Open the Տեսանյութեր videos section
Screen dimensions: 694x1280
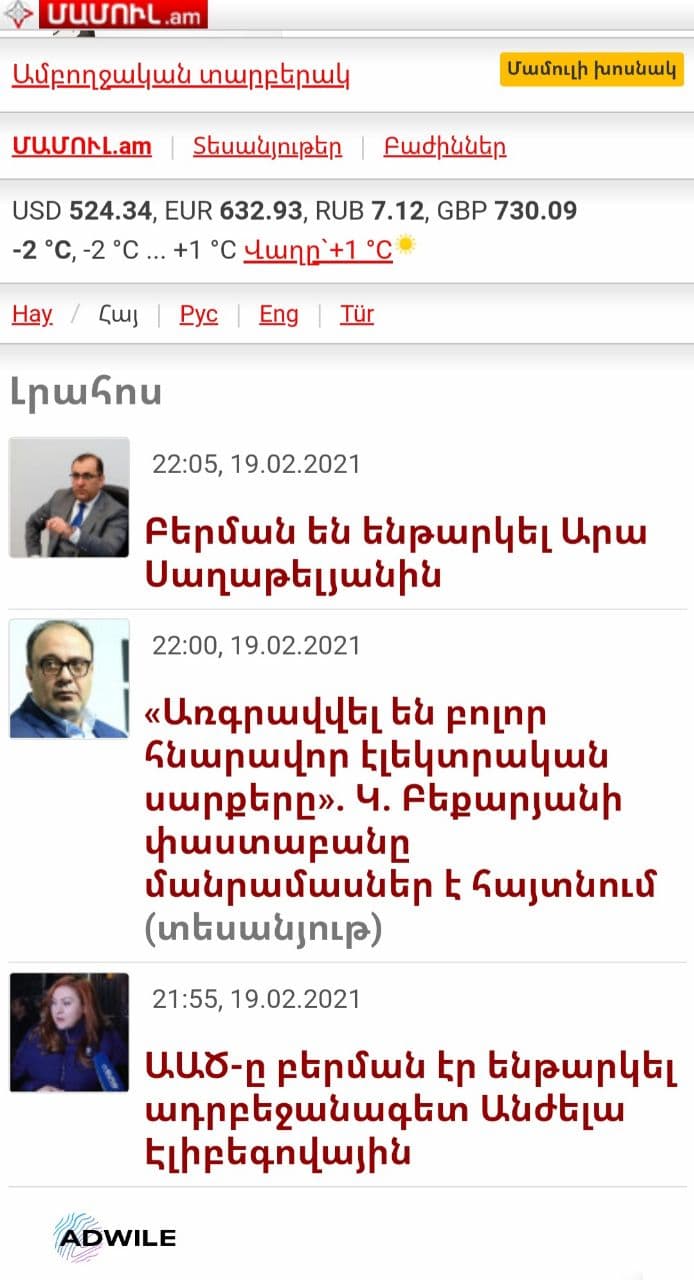tap(267, 147)
